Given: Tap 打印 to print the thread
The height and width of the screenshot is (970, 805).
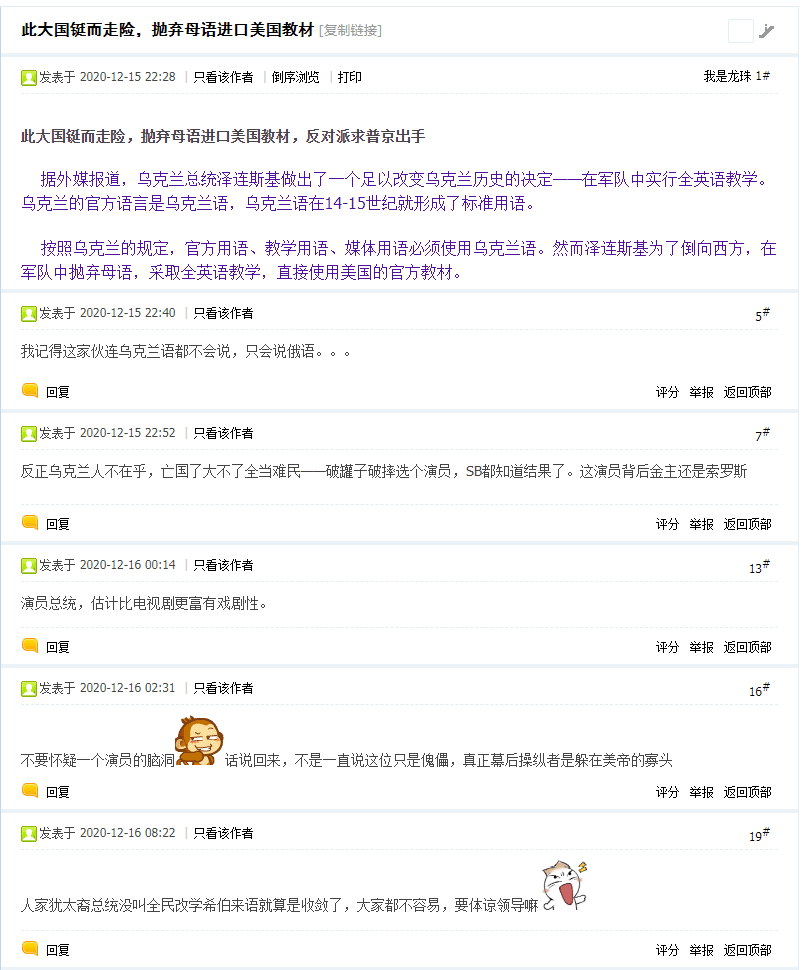Looking at the screenshot, I should coord(350,77).
